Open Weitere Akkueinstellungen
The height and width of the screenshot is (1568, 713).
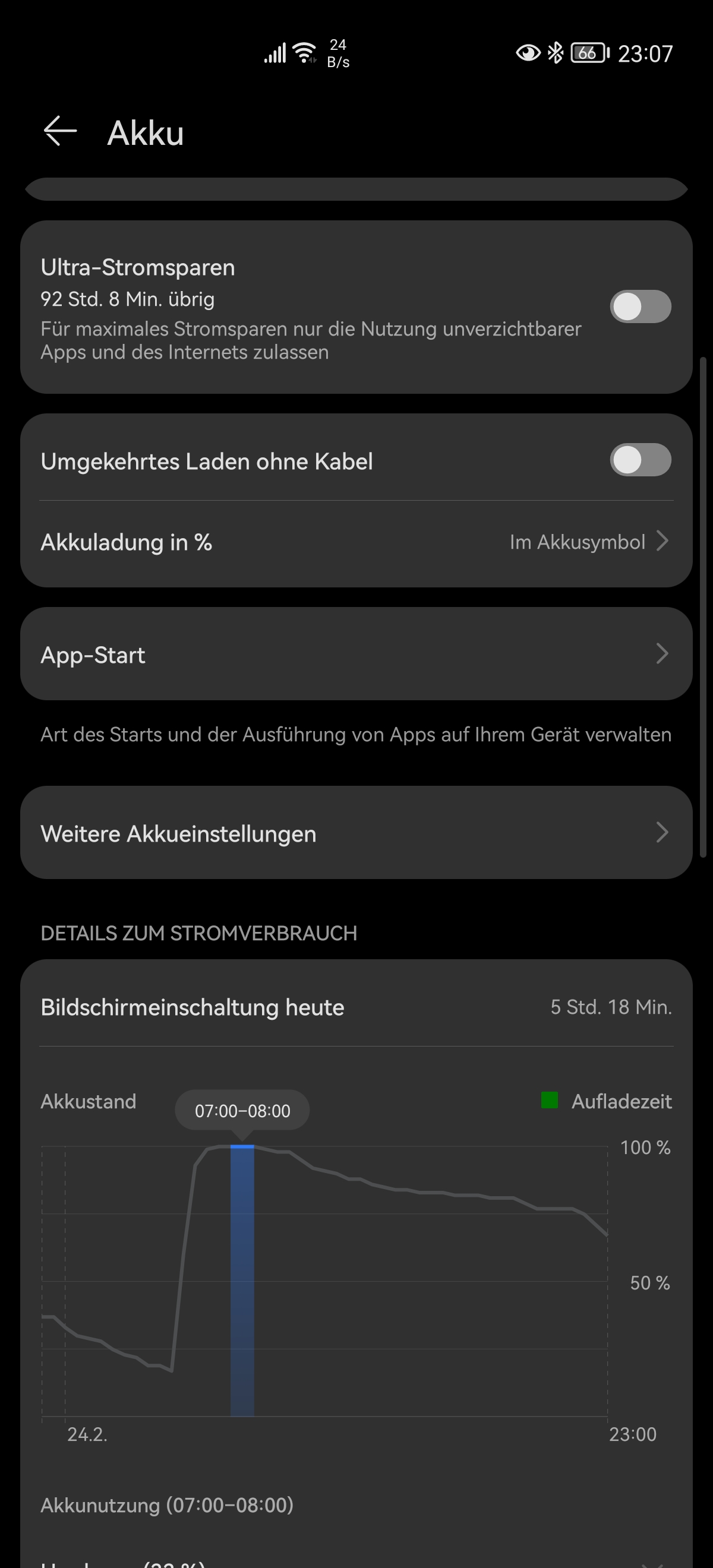356,833
